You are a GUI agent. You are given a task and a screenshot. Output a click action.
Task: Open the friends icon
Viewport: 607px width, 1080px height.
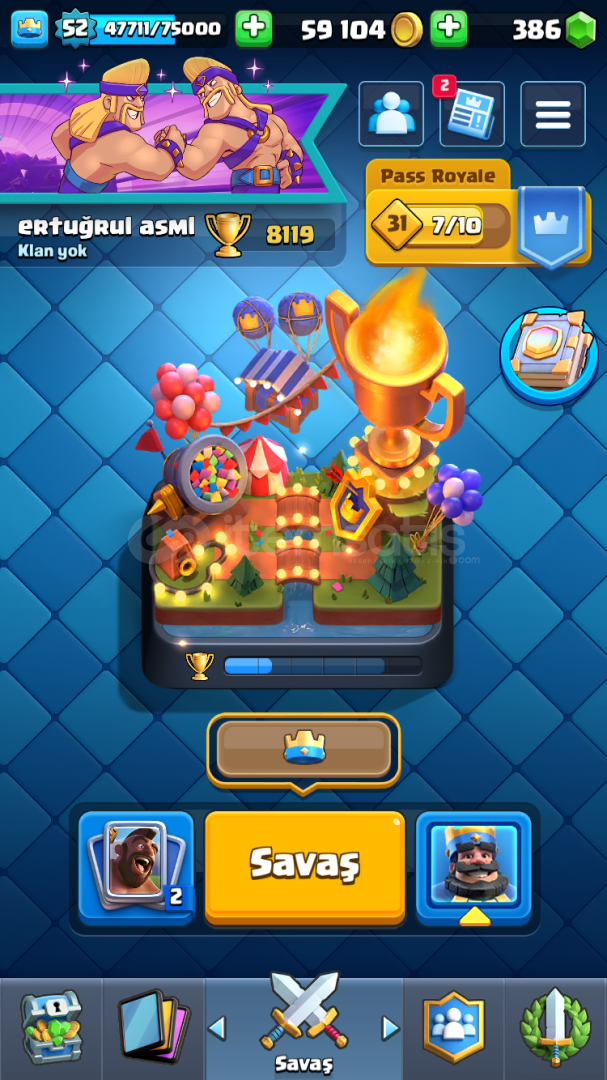(391, 114)
